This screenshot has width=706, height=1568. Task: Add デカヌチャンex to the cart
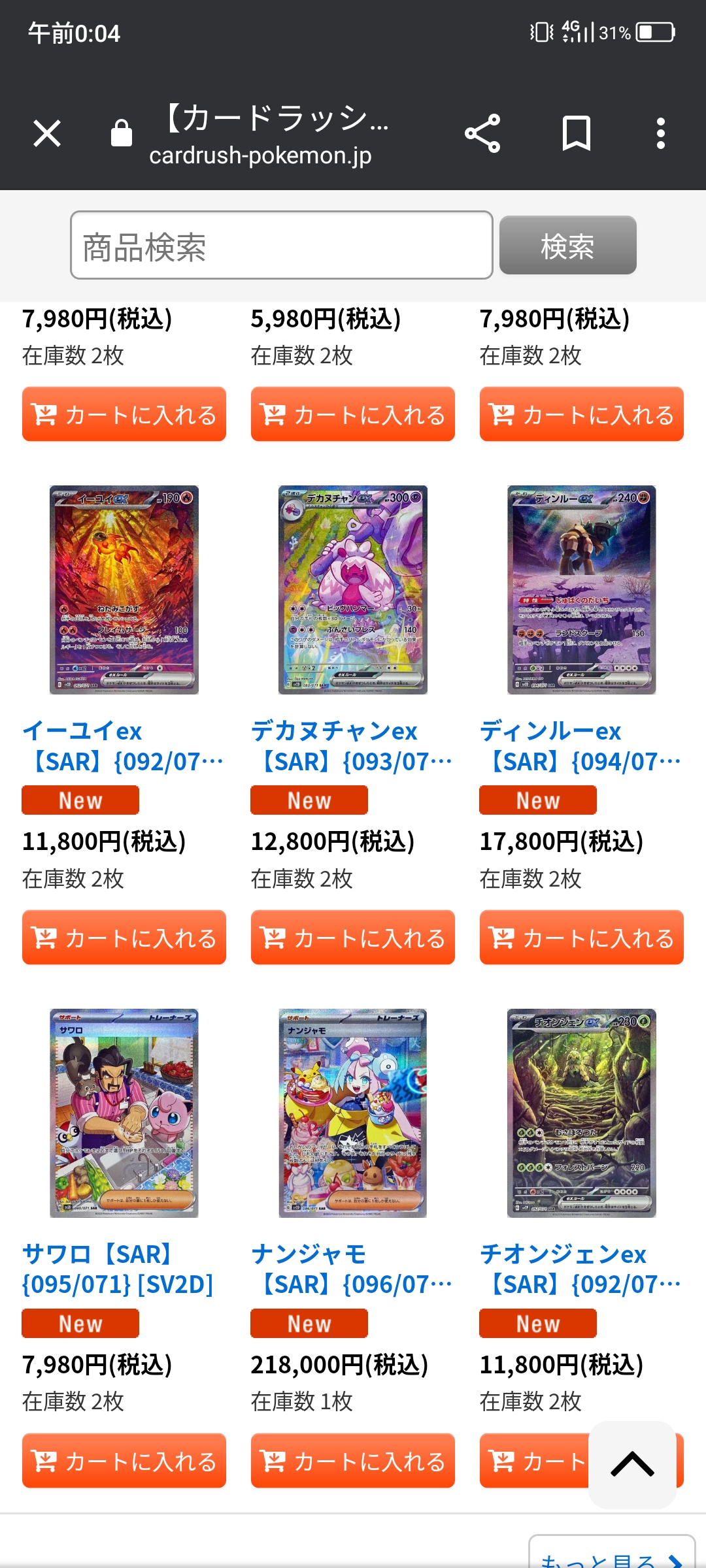pyautogui.click(x=353, y=938)
